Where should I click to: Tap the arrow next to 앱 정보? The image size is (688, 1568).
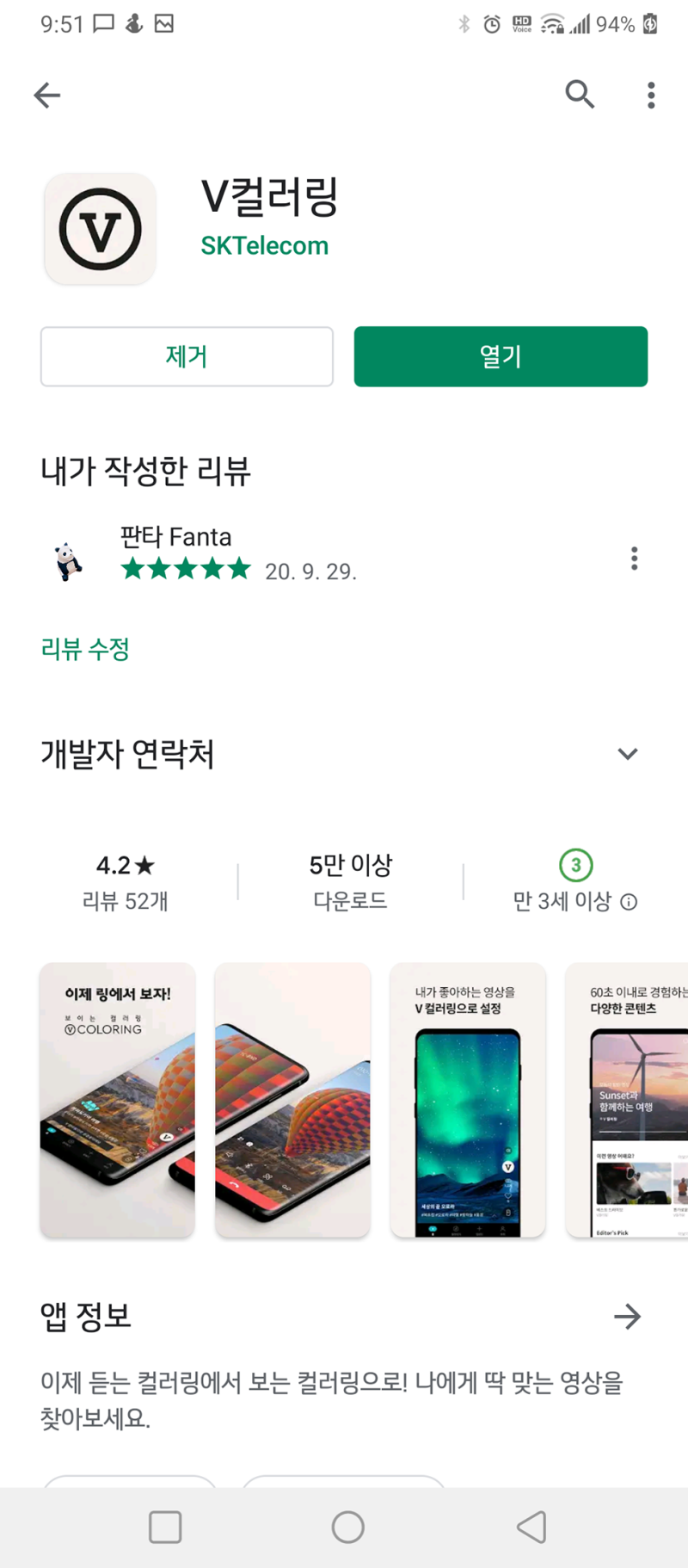pyautogui.click(x=628, y=1316)
